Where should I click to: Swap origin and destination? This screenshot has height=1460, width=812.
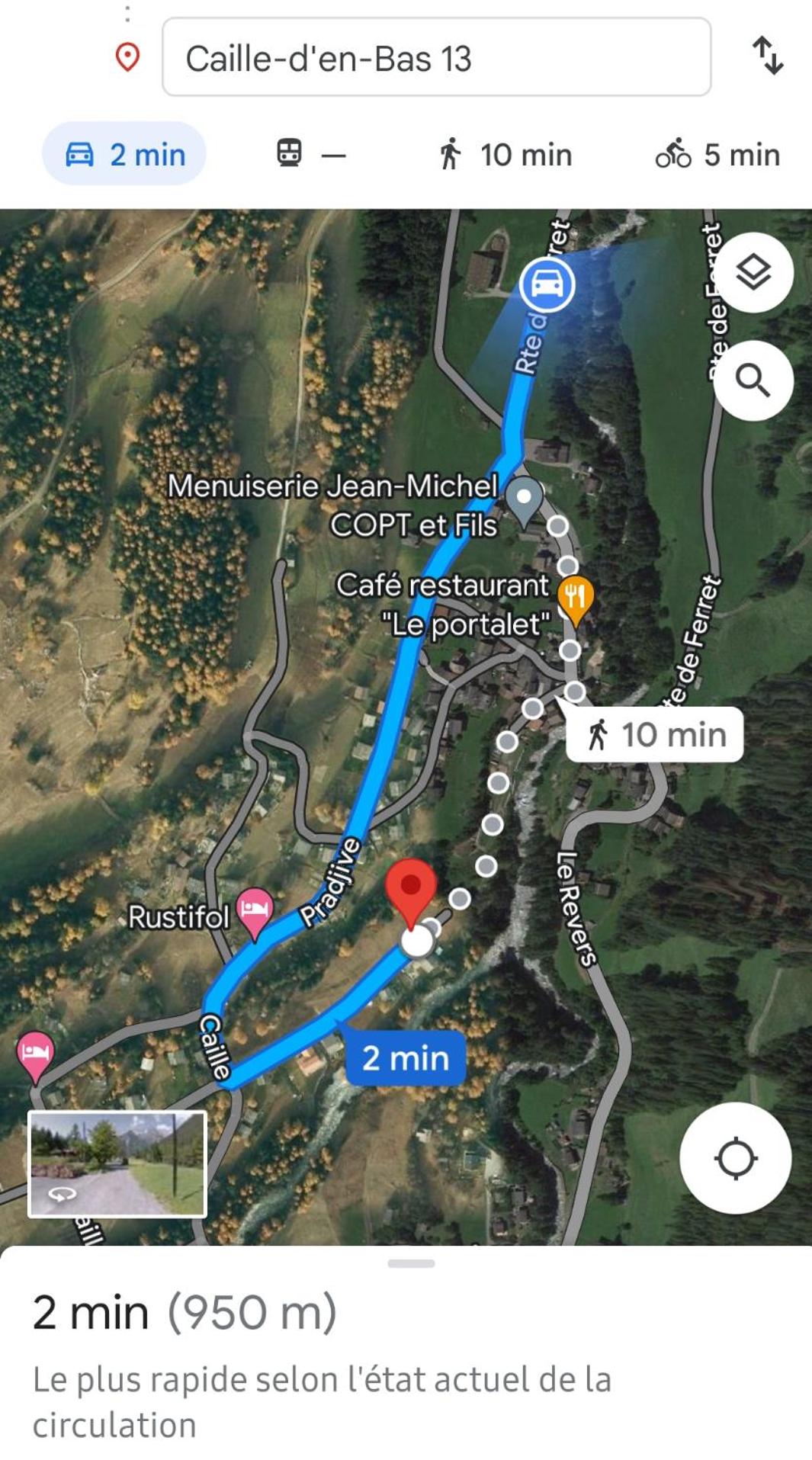(767, 56)
